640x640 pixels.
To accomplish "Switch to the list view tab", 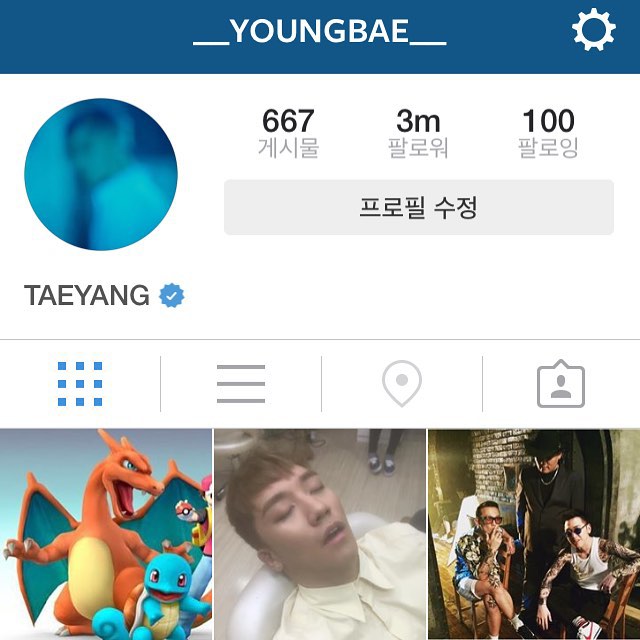I will (241, 384).
